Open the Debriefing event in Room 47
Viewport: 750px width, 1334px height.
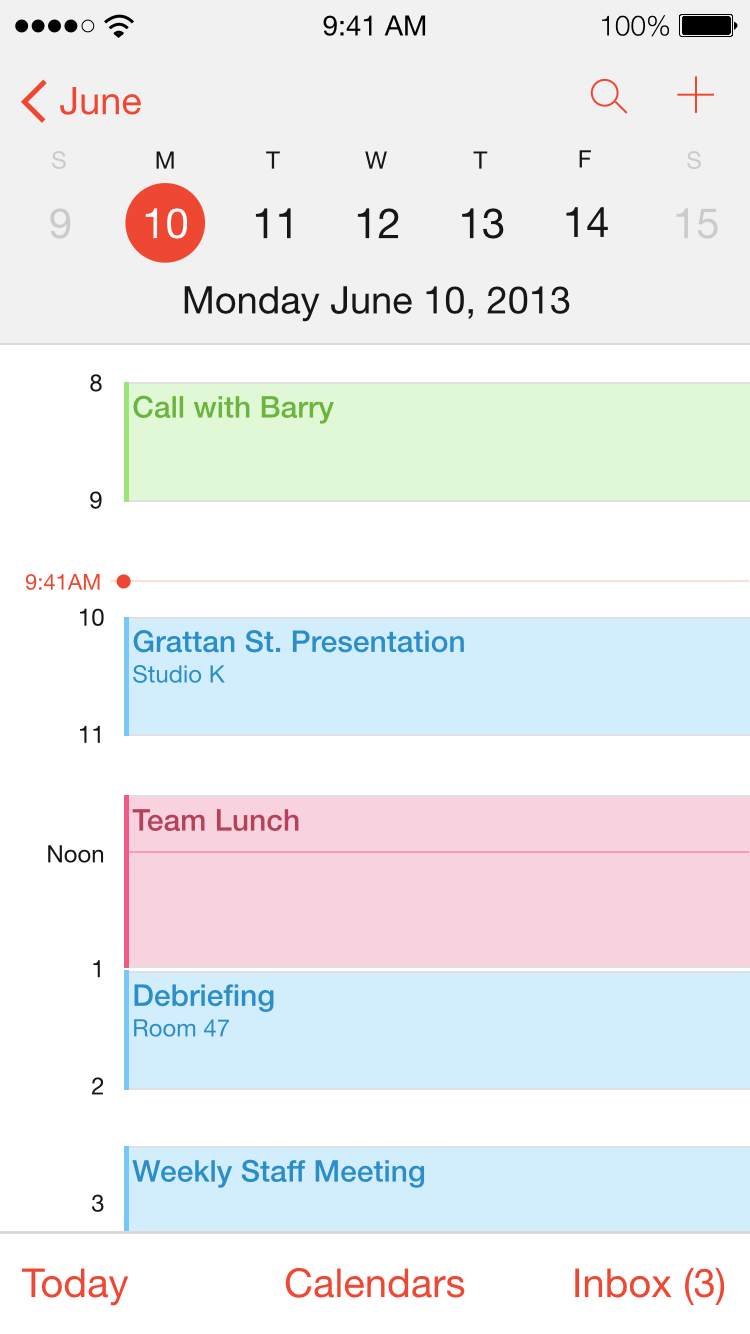(437, 1030)
